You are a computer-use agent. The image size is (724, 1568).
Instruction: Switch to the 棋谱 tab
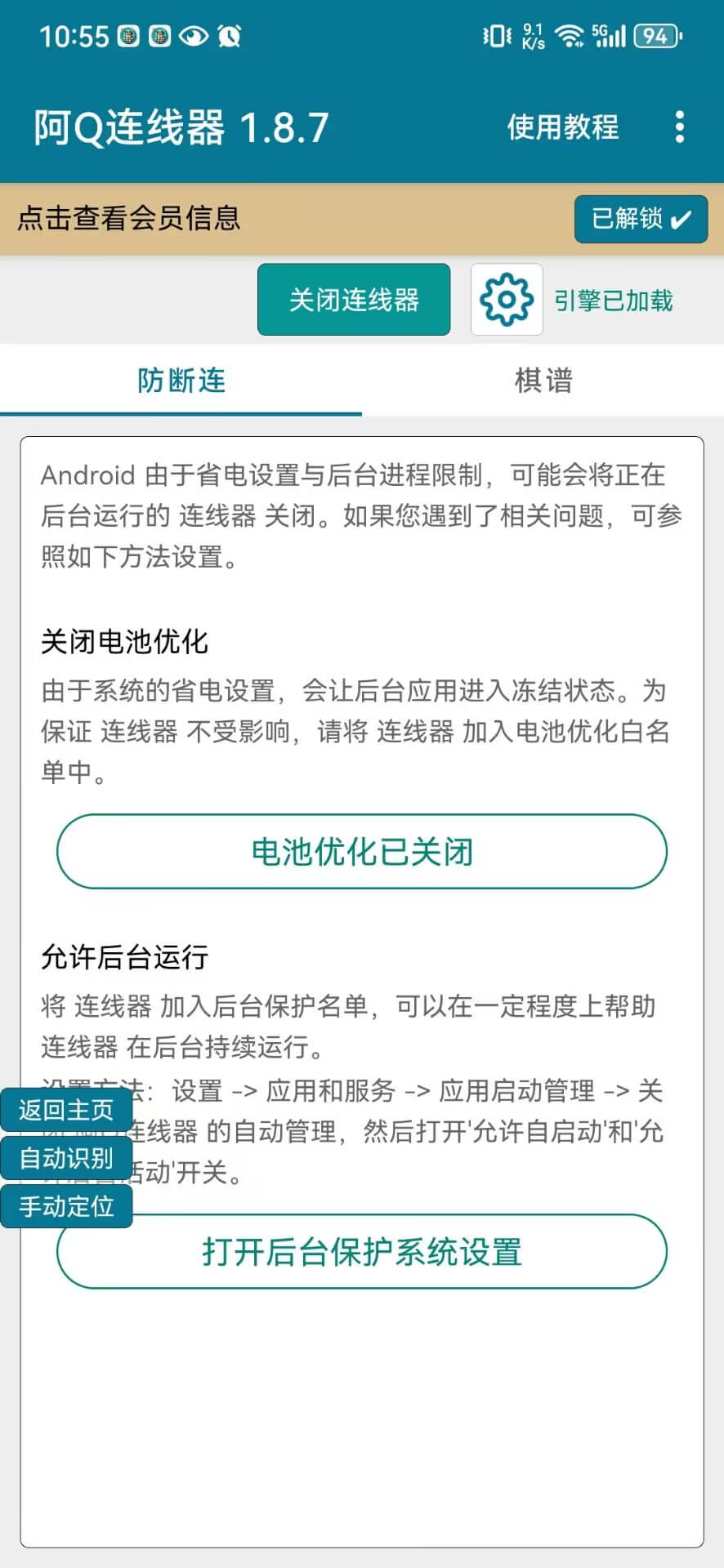[543, 381]
